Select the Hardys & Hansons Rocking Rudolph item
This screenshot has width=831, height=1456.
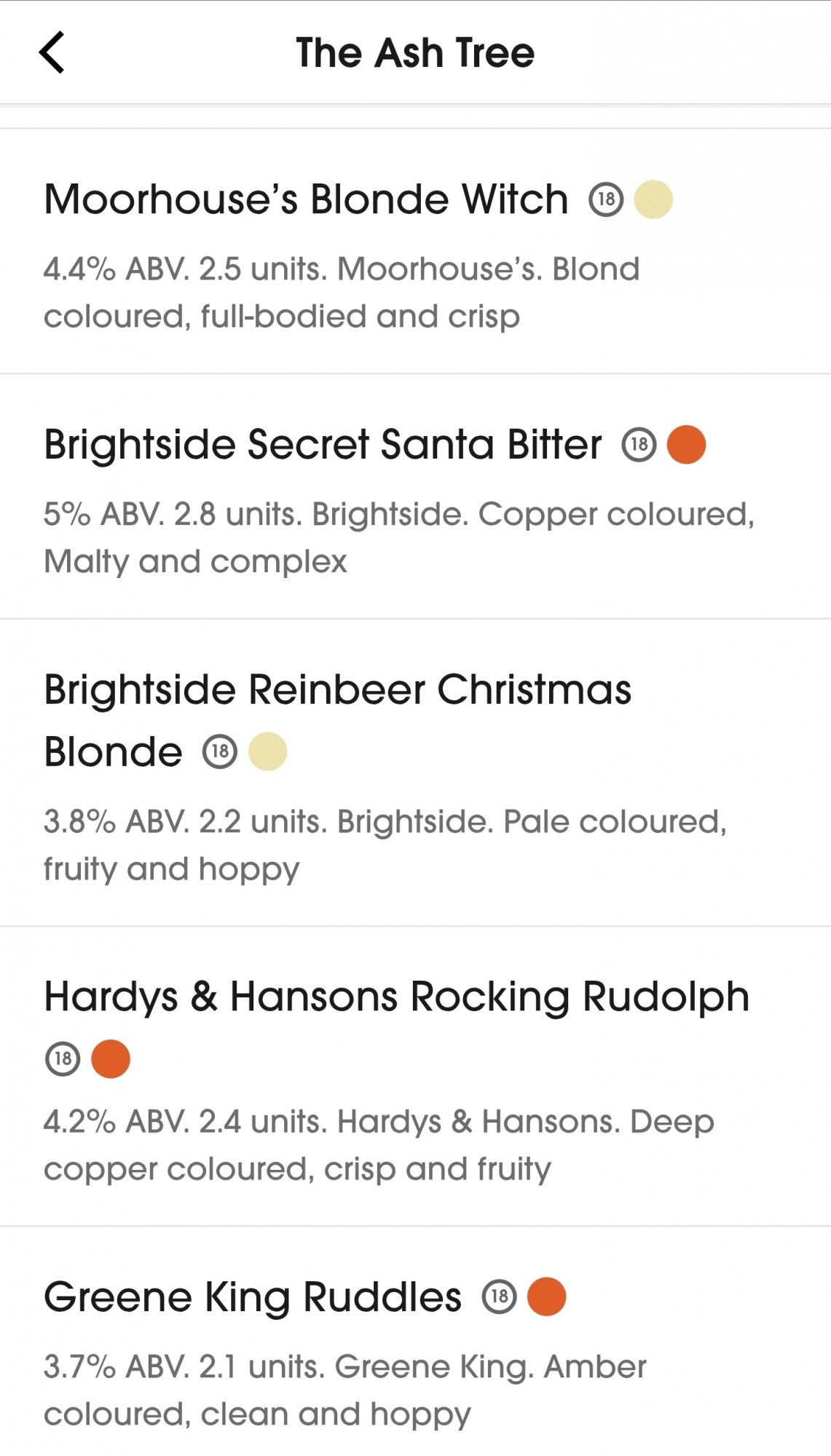(397, 997)
